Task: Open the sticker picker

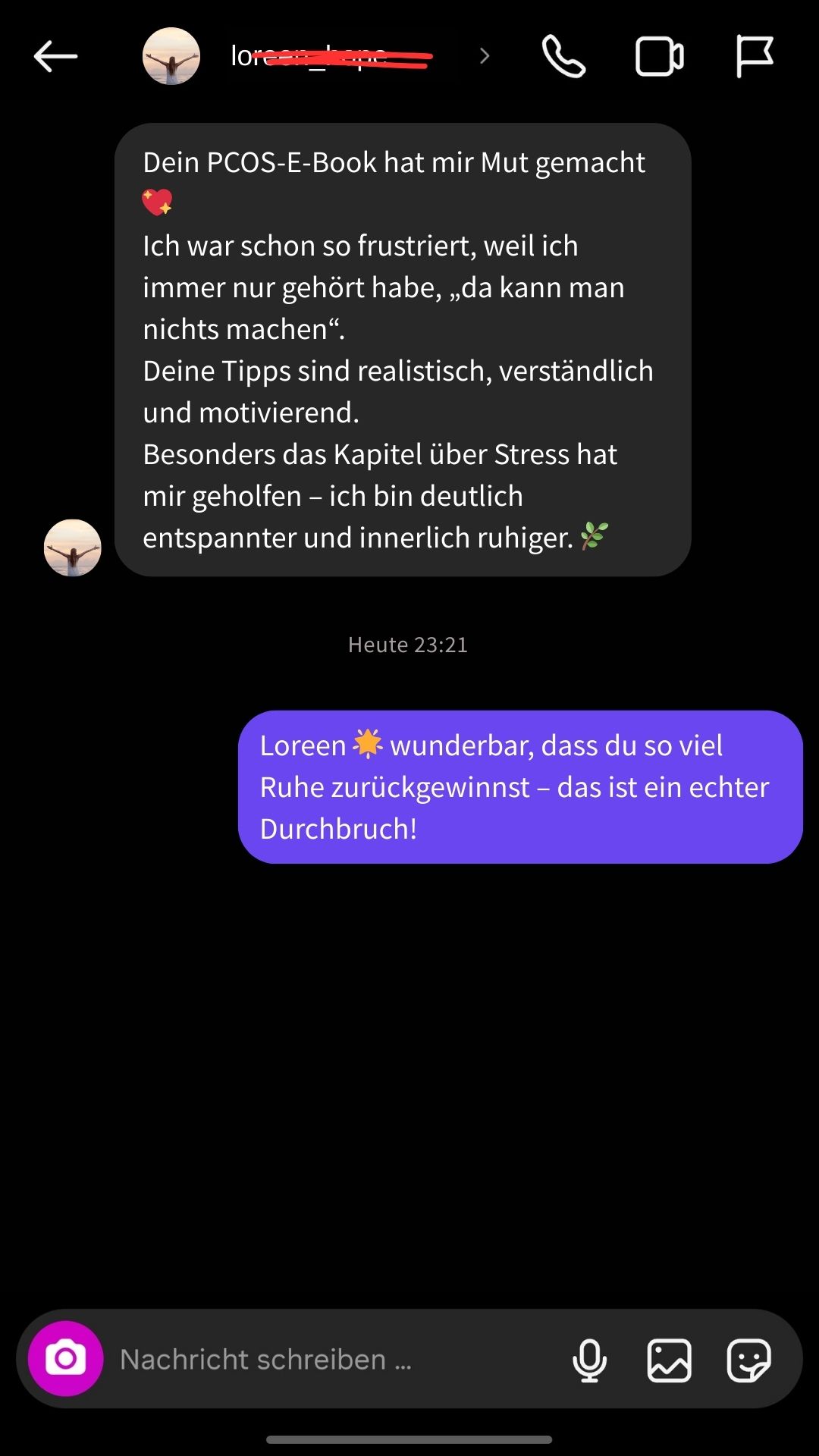Action: 748,1360
